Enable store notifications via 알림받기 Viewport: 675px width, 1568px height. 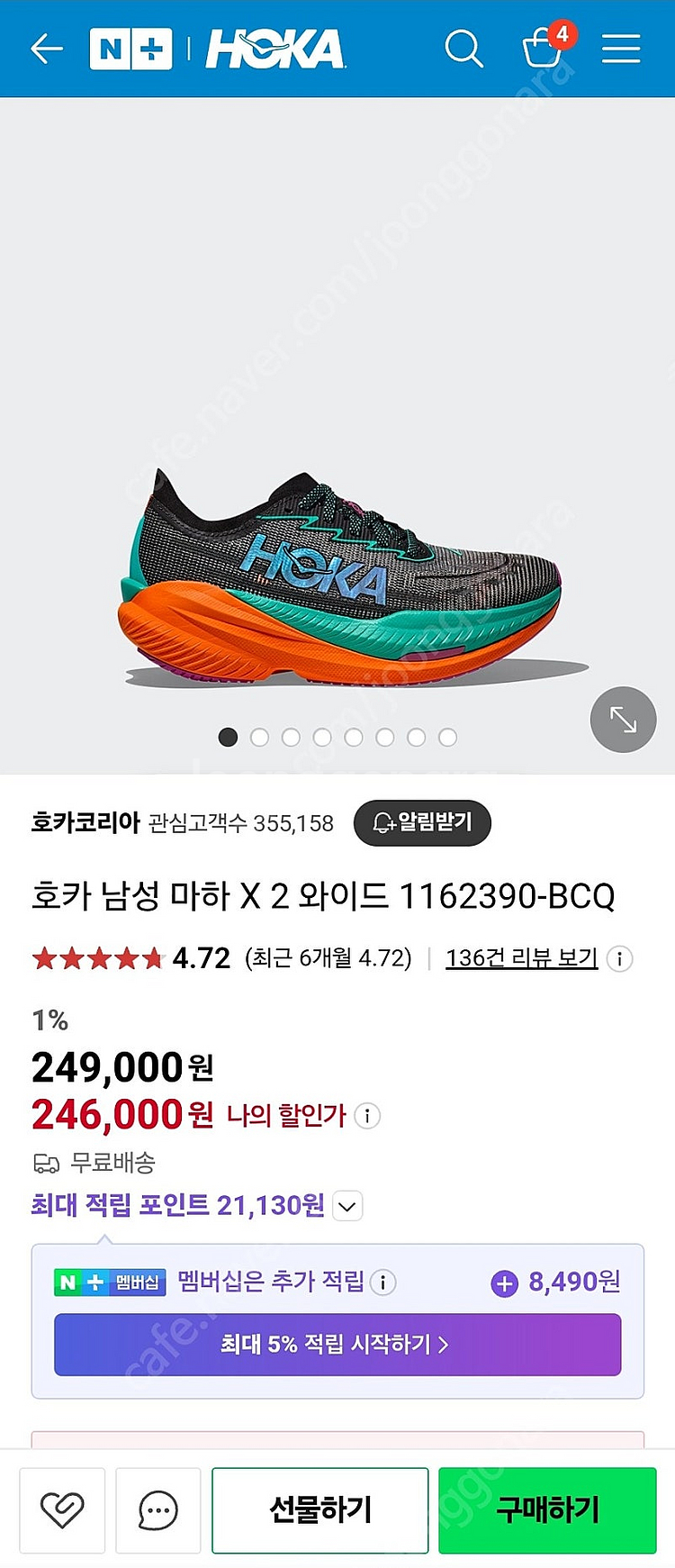point(422,822)
